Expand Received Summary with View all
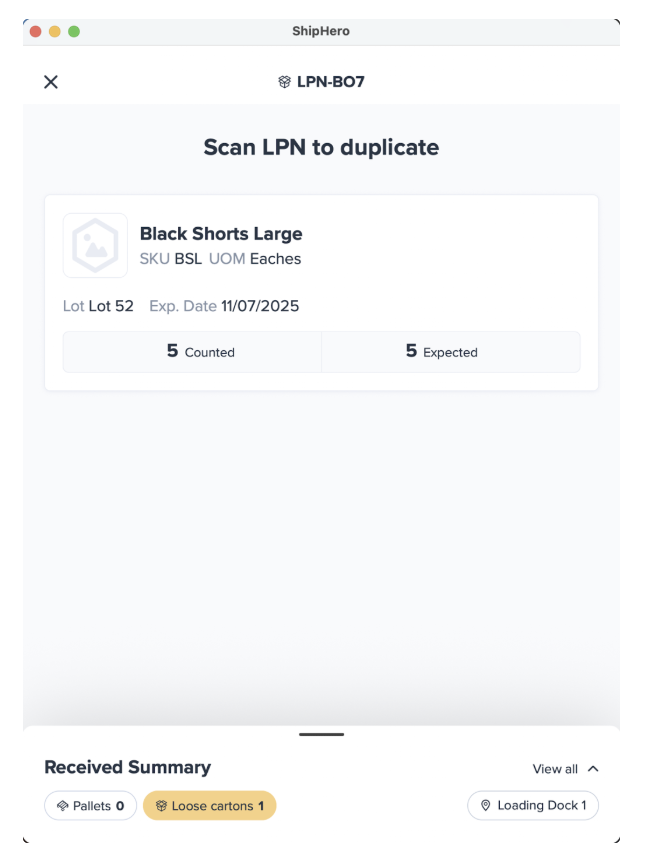 (565, 769)
